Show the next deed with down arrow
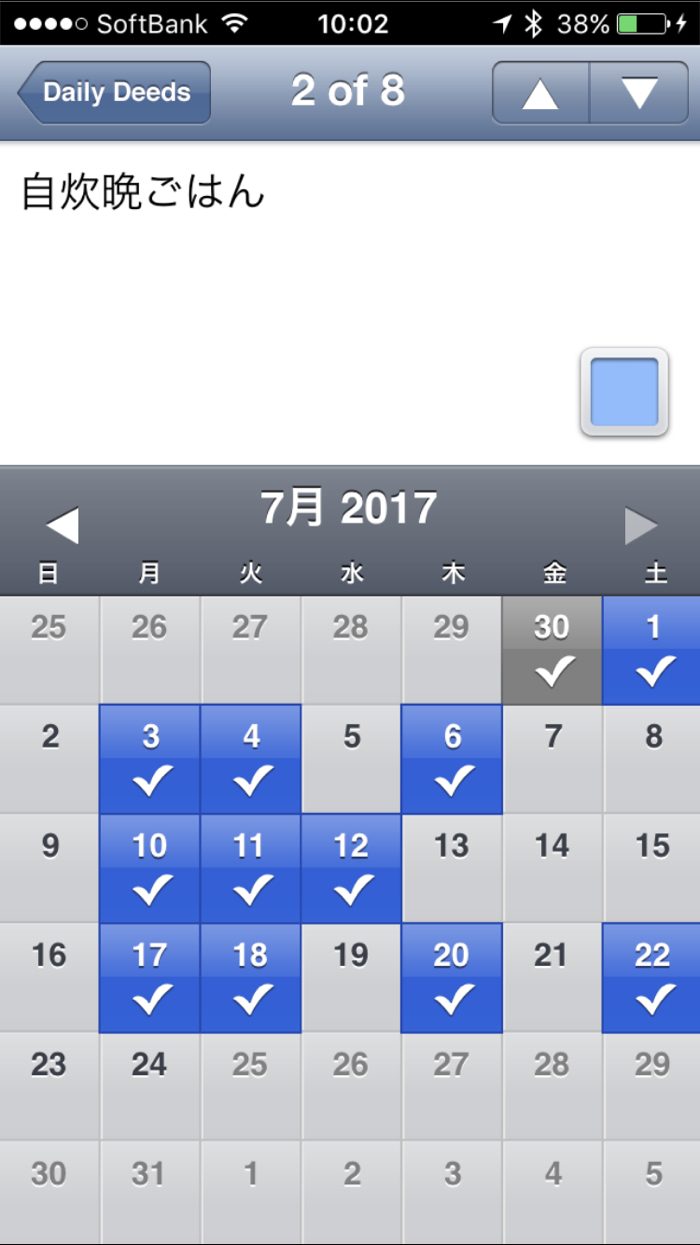This screenshot has height=1245, width=700. 639,93
